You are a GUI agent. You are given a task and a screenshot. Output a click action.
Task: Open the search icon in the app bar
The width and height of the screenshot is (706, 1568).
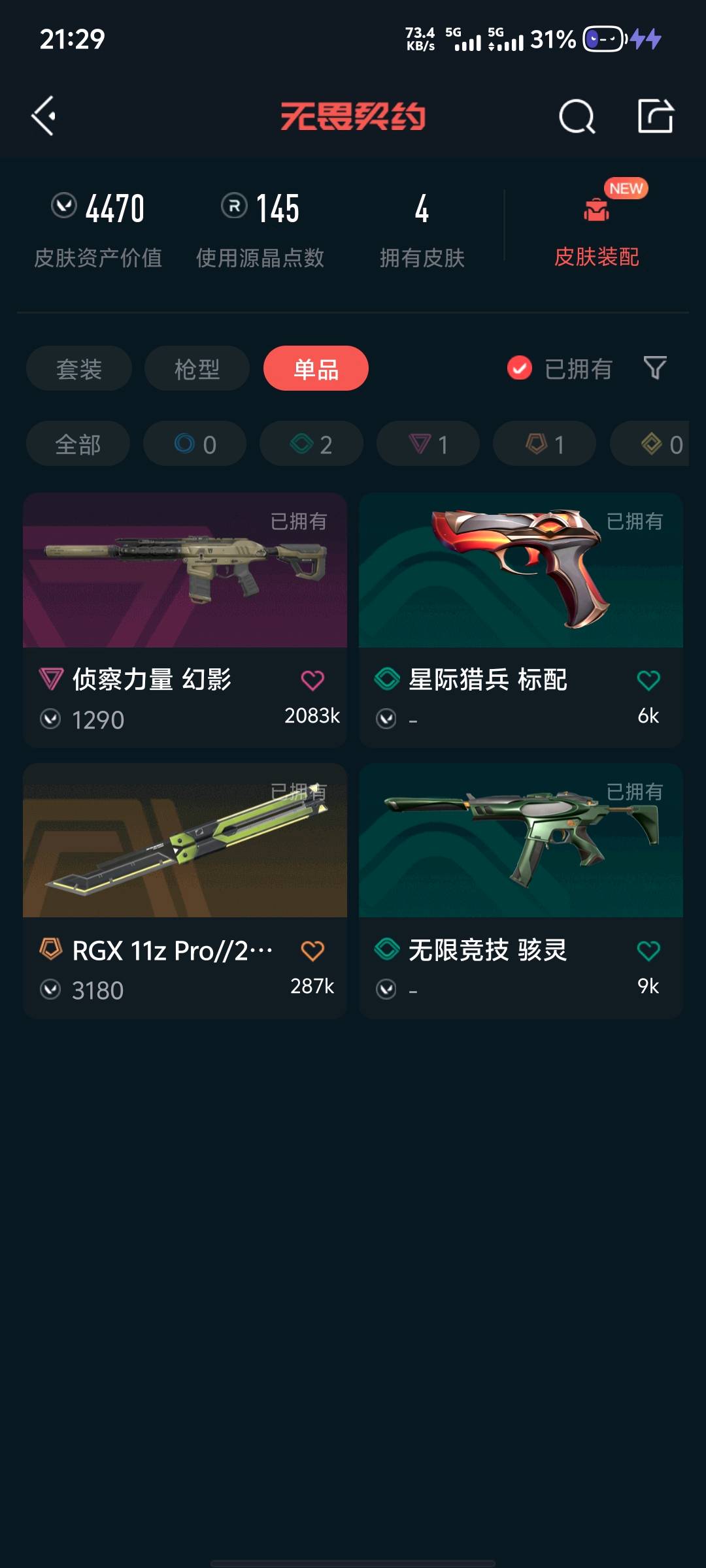[577, 117]
